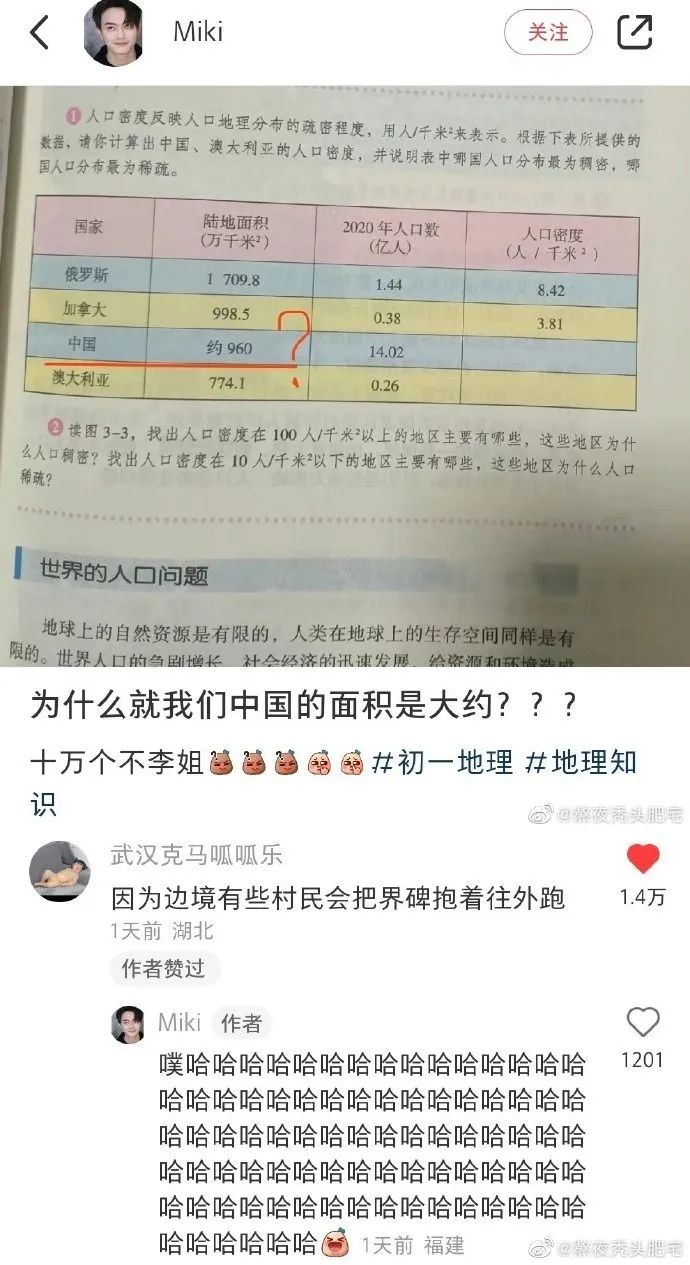
Task: Like the comment by 武汉克马呱呱乐
Action: pos(643,859)
